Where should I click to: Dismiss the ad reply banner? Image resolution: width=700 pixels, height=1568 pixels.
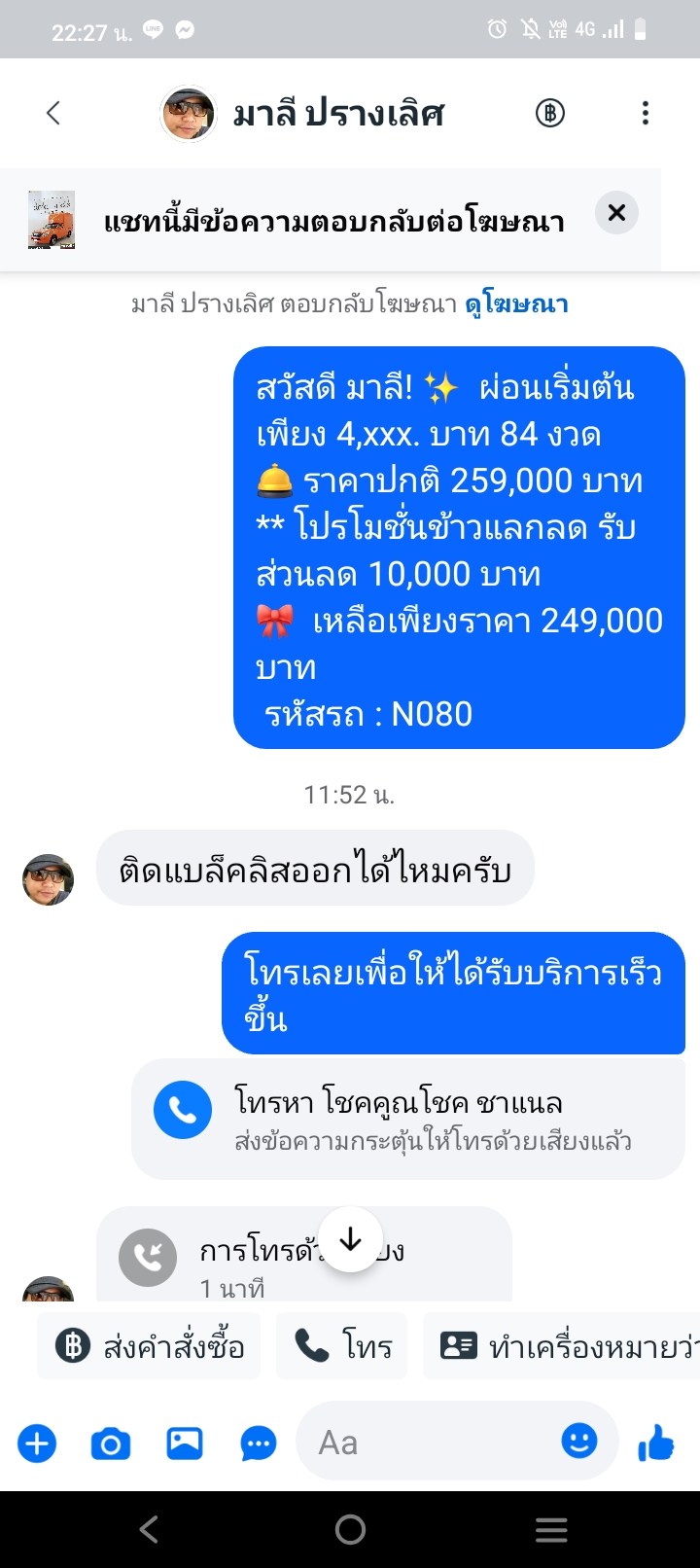616,213
